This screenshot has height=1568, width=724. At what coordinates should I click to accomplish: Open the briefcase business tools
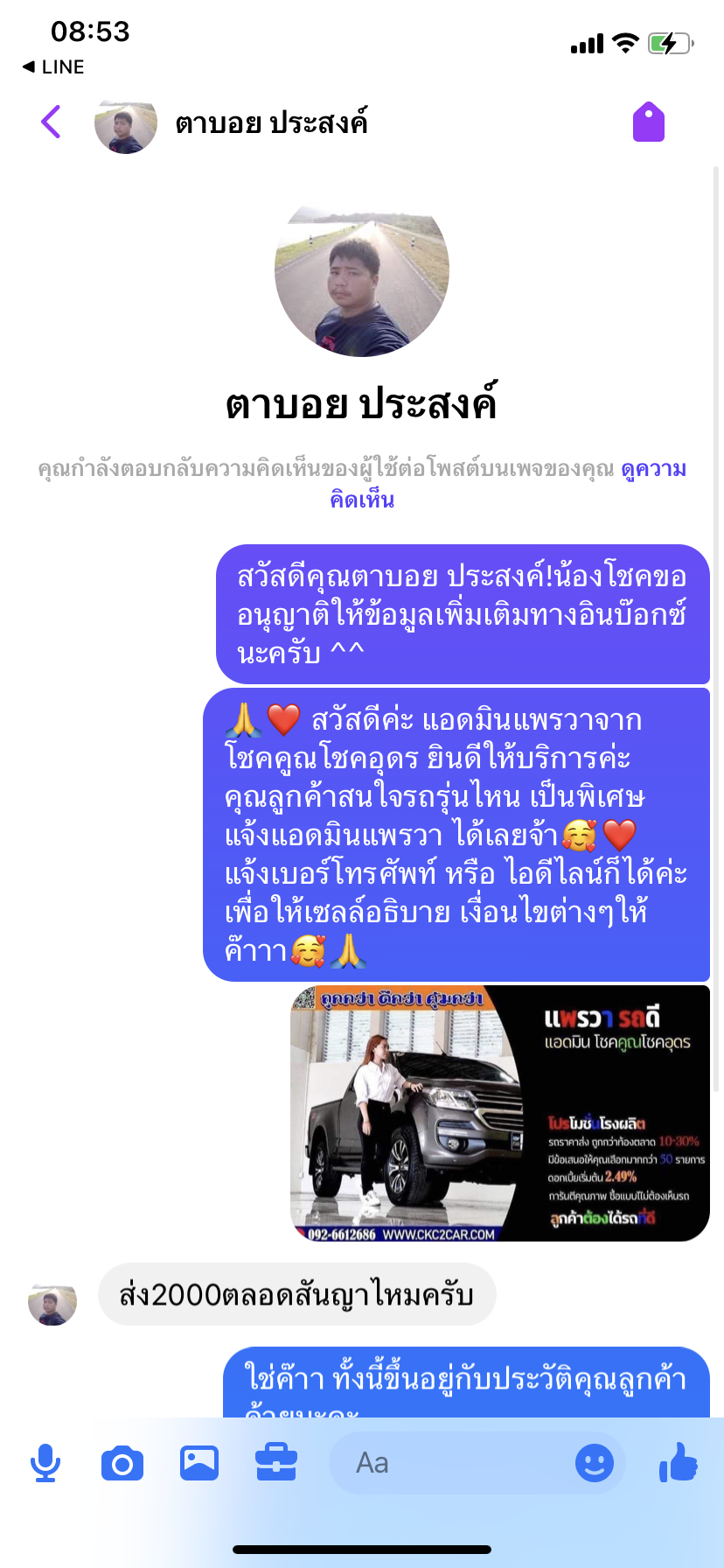276,1463
